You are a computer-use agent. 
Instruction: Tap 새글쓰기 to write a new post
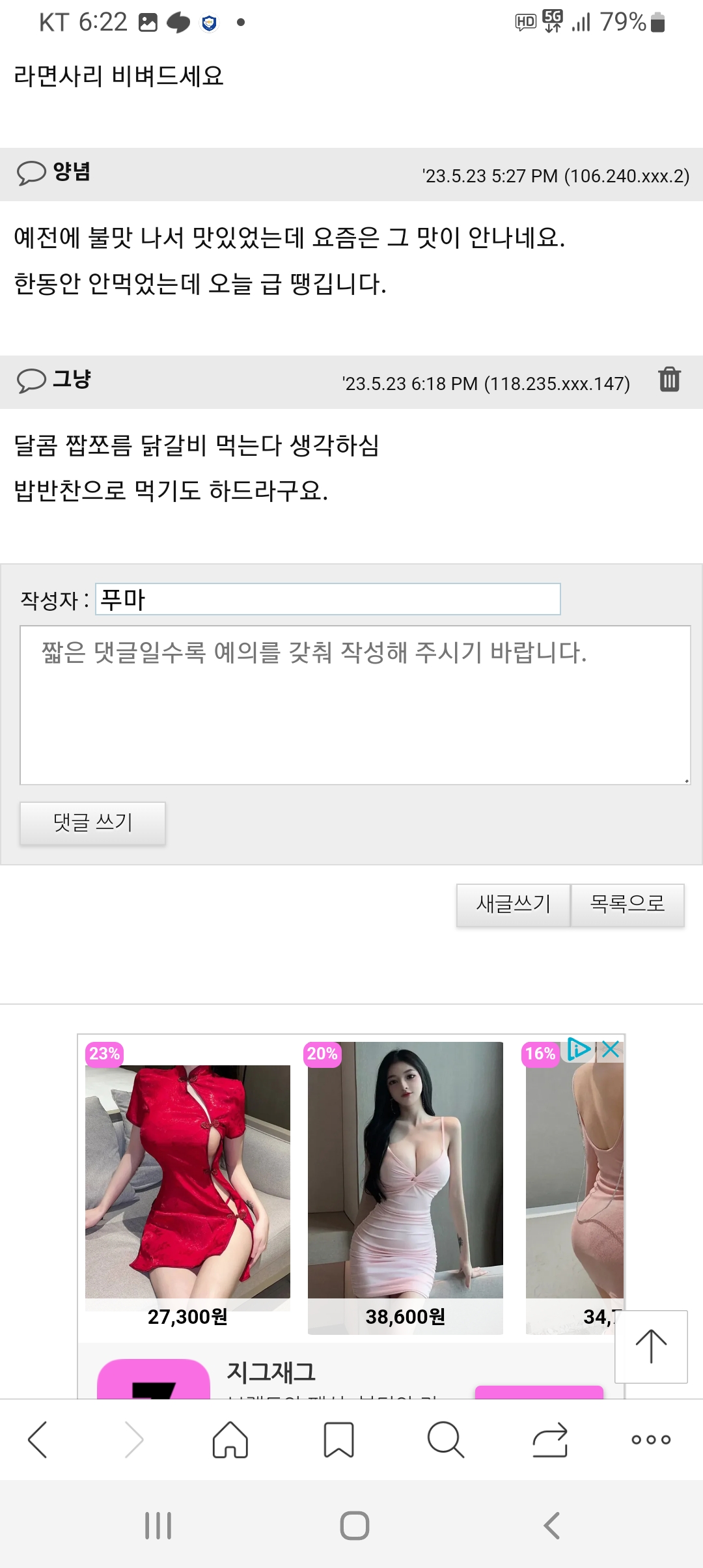[513, 904]
